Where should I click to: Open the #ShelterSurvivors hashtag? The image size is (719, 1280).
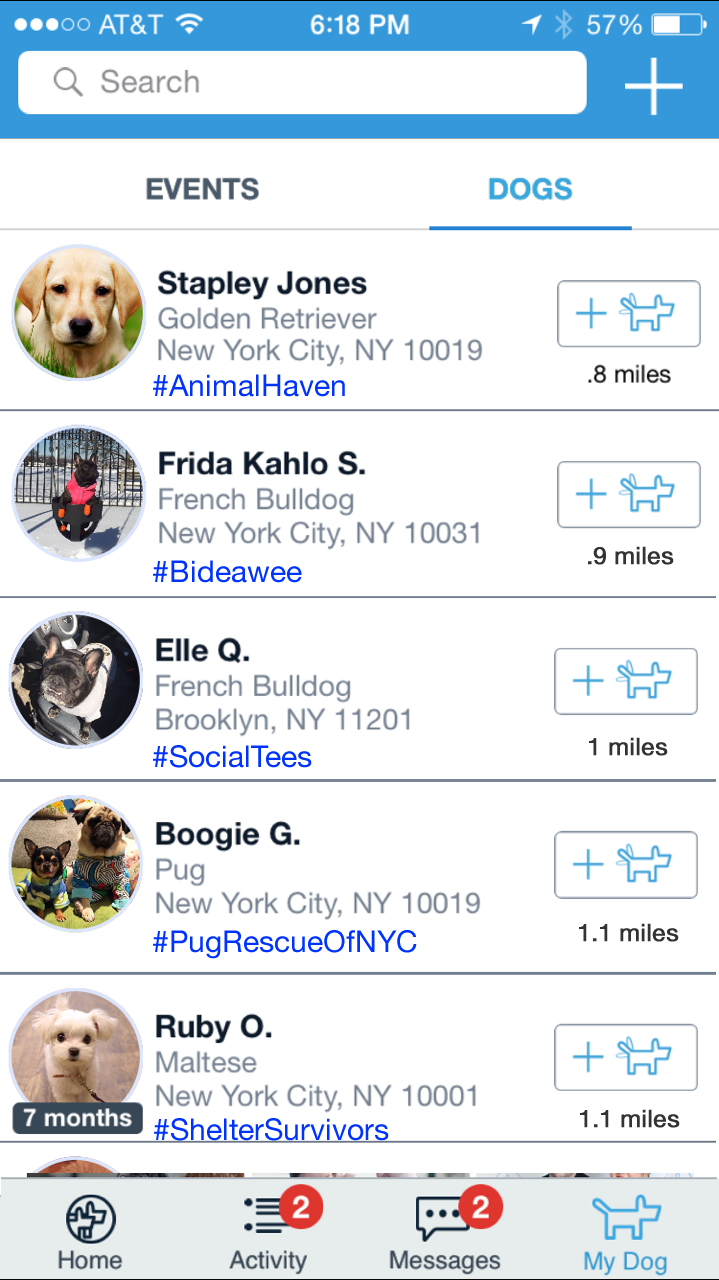click(270, 1130)
